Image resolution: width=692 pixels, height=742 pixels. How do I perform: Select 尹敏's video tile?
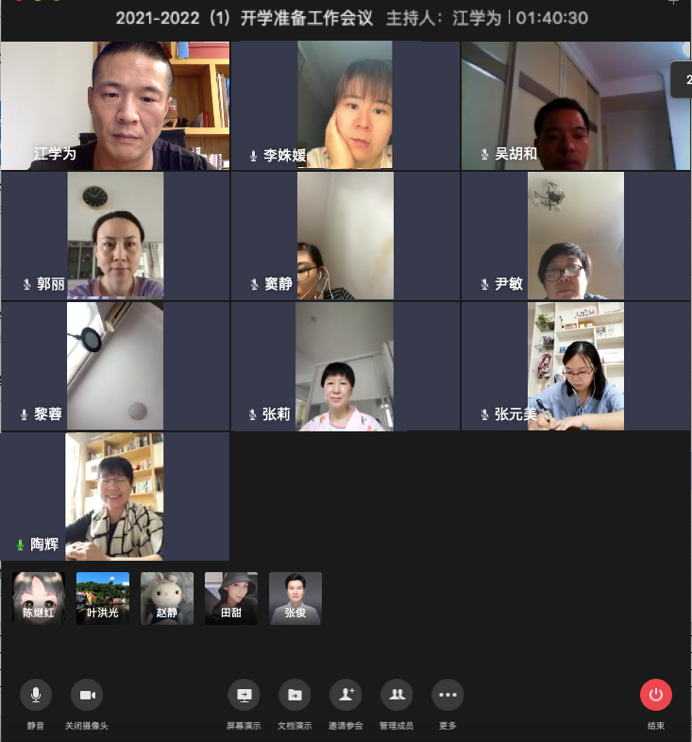coord(575,236)
